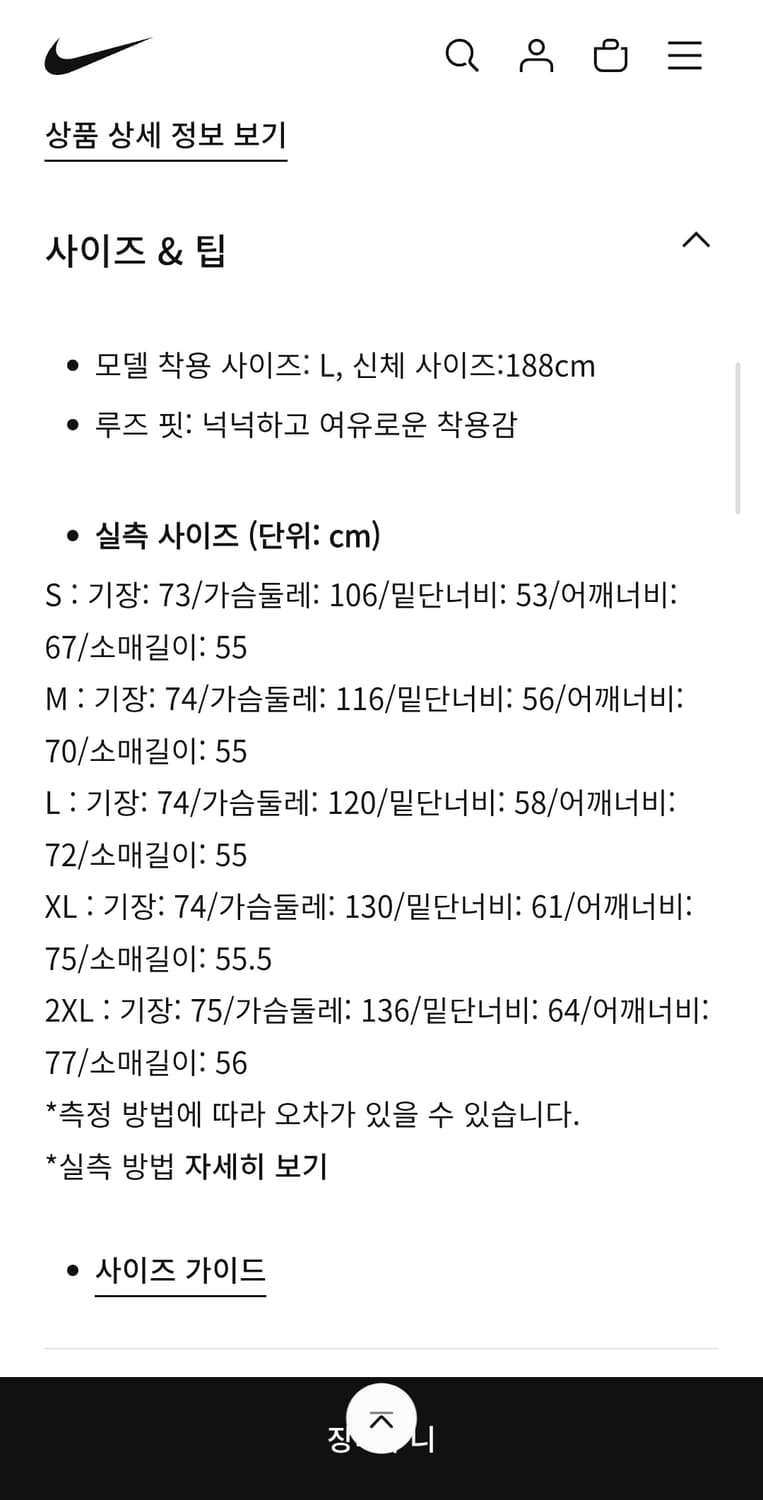This screenshot has width=763, height=1500.
Task: Open the shopping bag icon
Action: click(x=611, y=56)
